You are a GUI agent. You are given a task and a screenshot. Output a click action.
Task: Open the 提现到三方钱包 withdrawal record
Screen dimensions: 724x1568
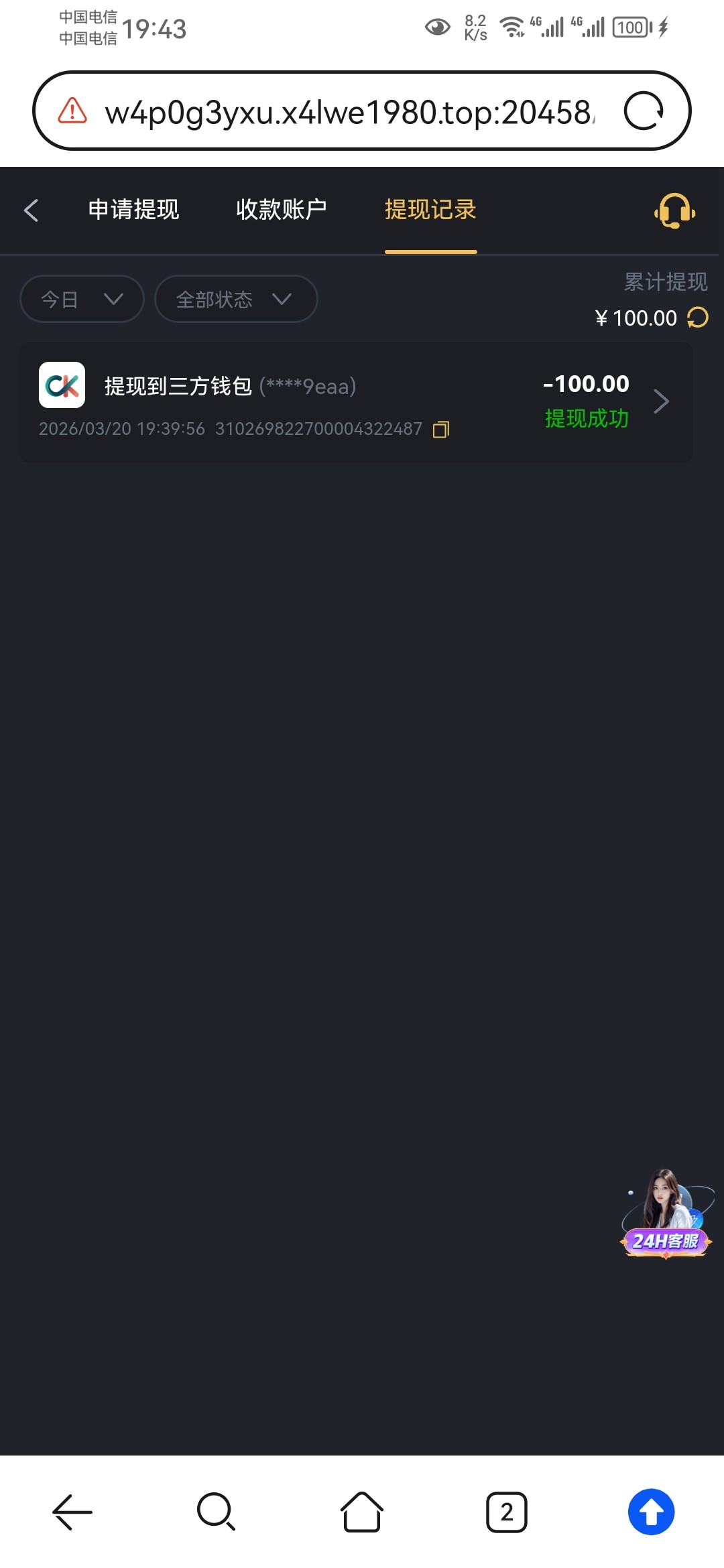tap(355, 402)
